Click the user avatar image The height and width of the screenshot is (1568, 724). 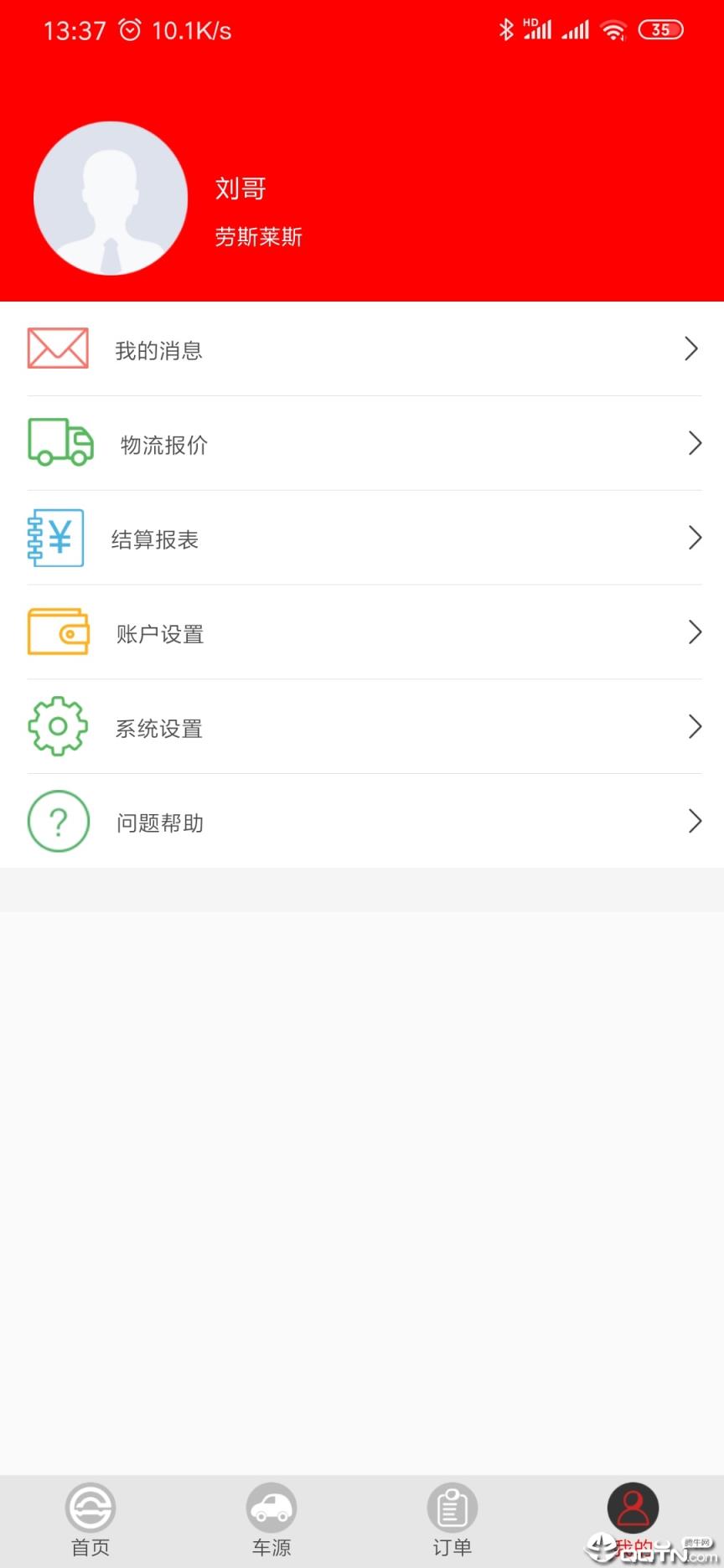click(111, 198)
